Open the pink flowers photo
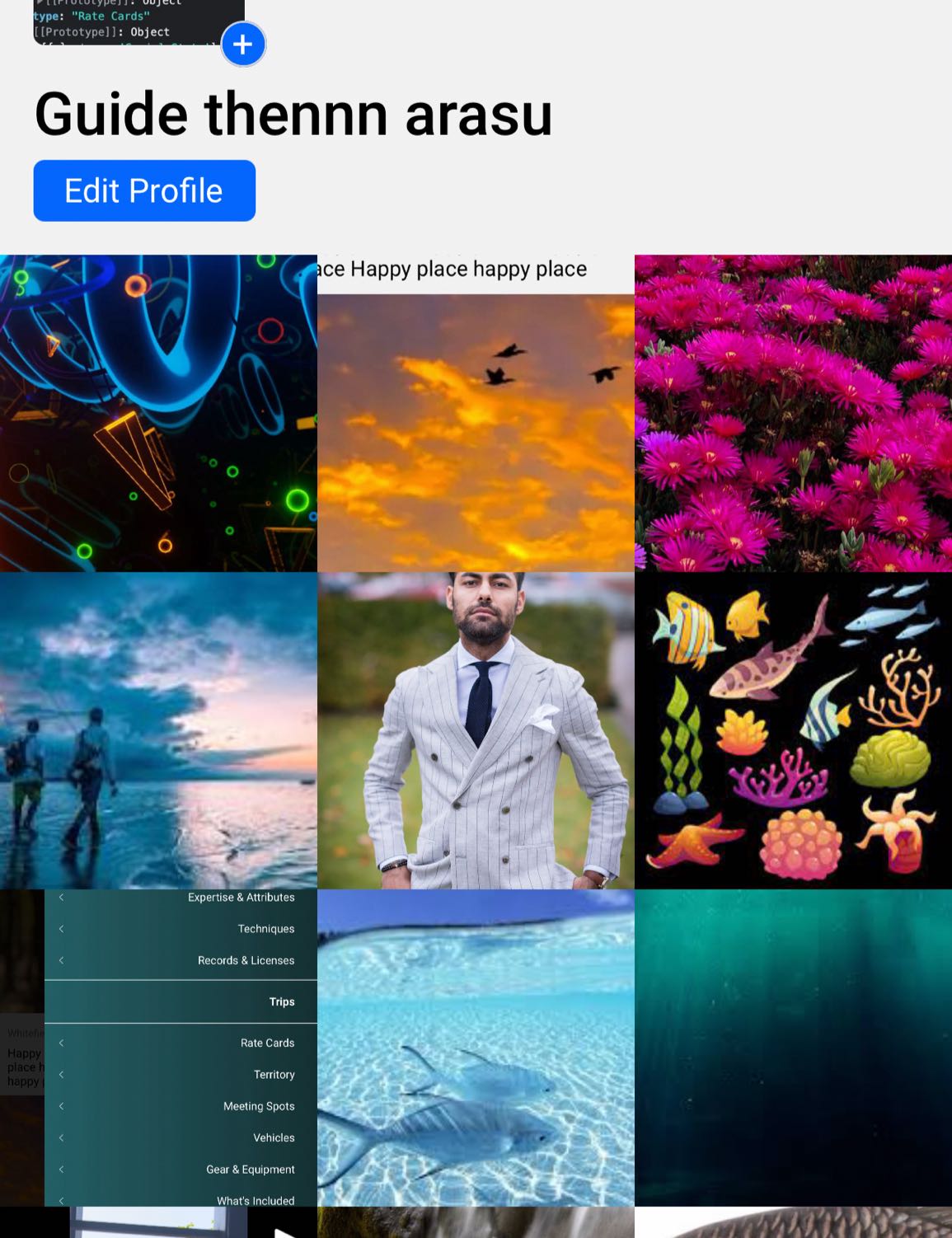Viewport: 952px width, 1238px height. (x=793, y=413)
